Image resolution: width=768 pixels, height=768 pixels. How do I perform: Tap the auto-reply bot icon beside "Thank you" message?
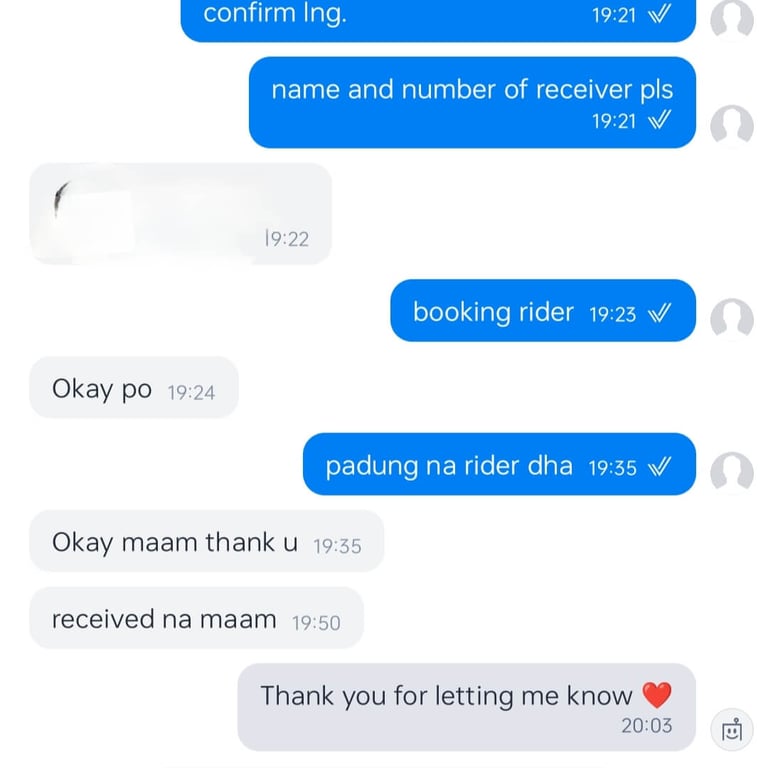point(731,729)
